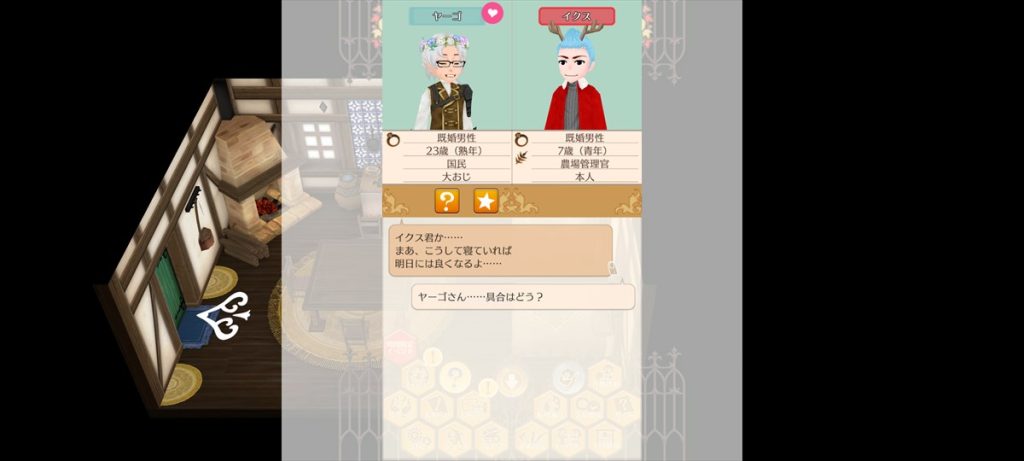Tap the reply bubble ヤーゴさん……具合はどう？
Image resolution: width=1024 pixels, height=461 pixels.
(x=523, y=297)
